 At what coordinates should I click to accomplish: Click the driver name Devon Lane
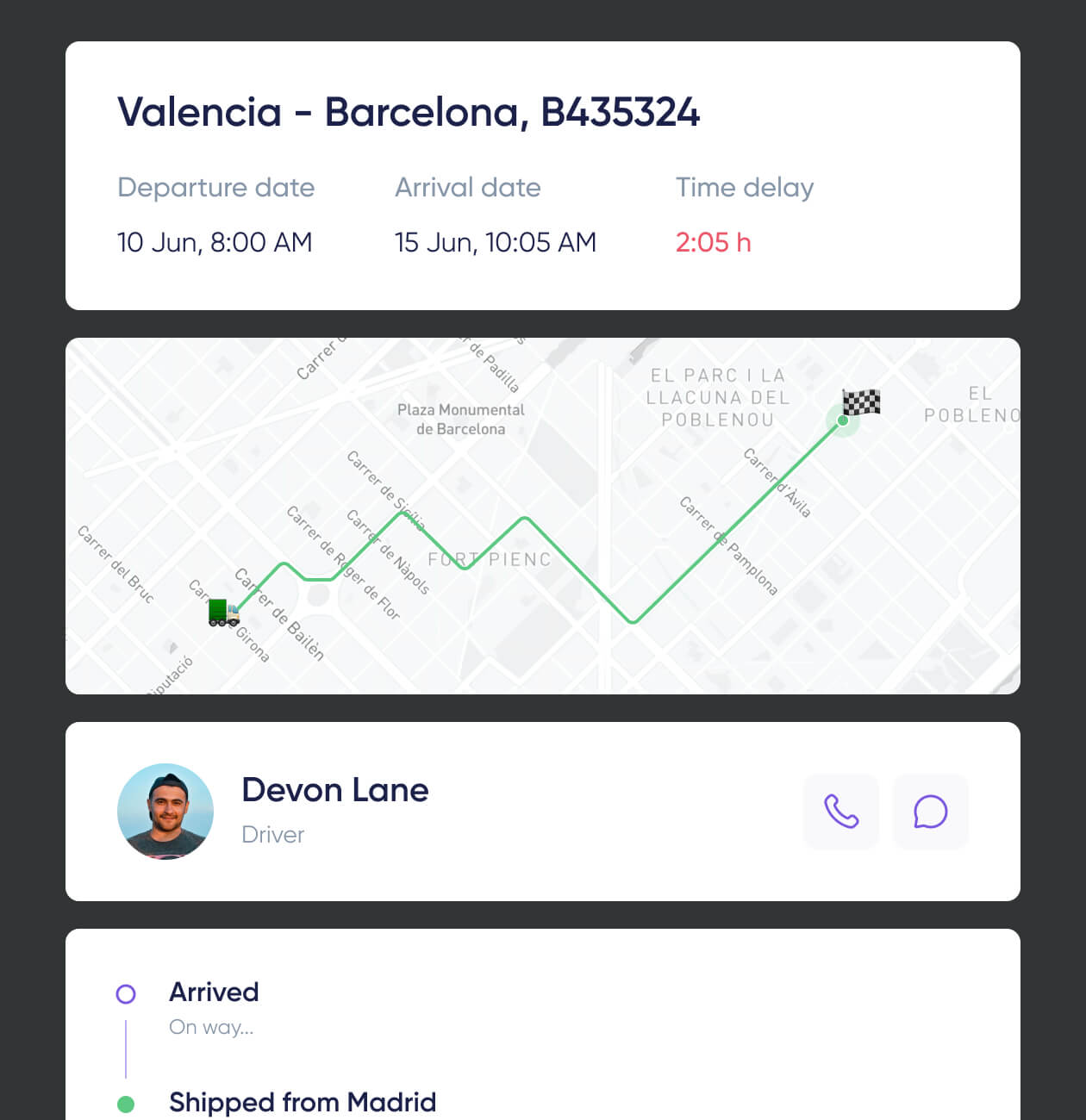tap(335, 789)
